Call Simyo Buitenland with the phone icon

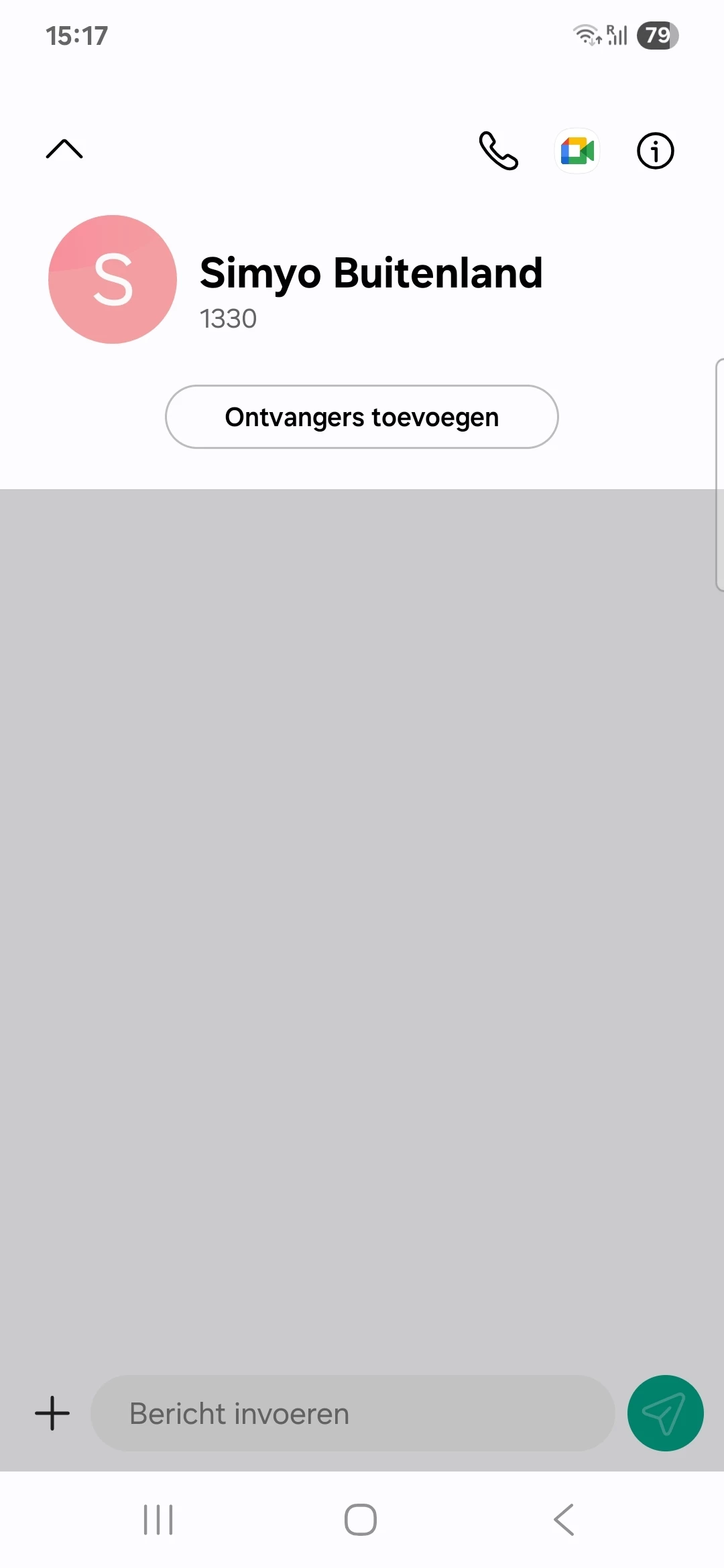coord(499,151)
